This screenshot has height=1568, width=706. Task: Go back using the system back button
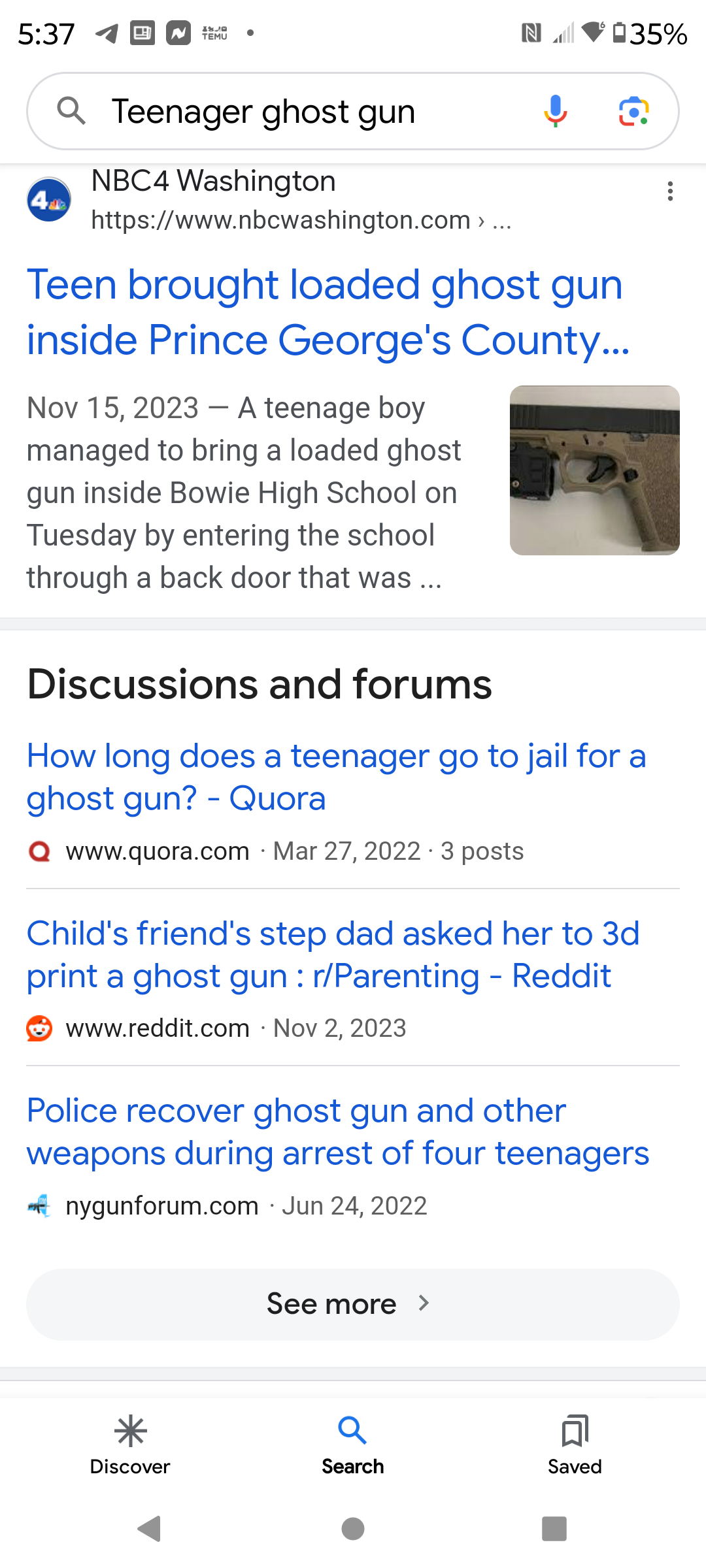150,1529
